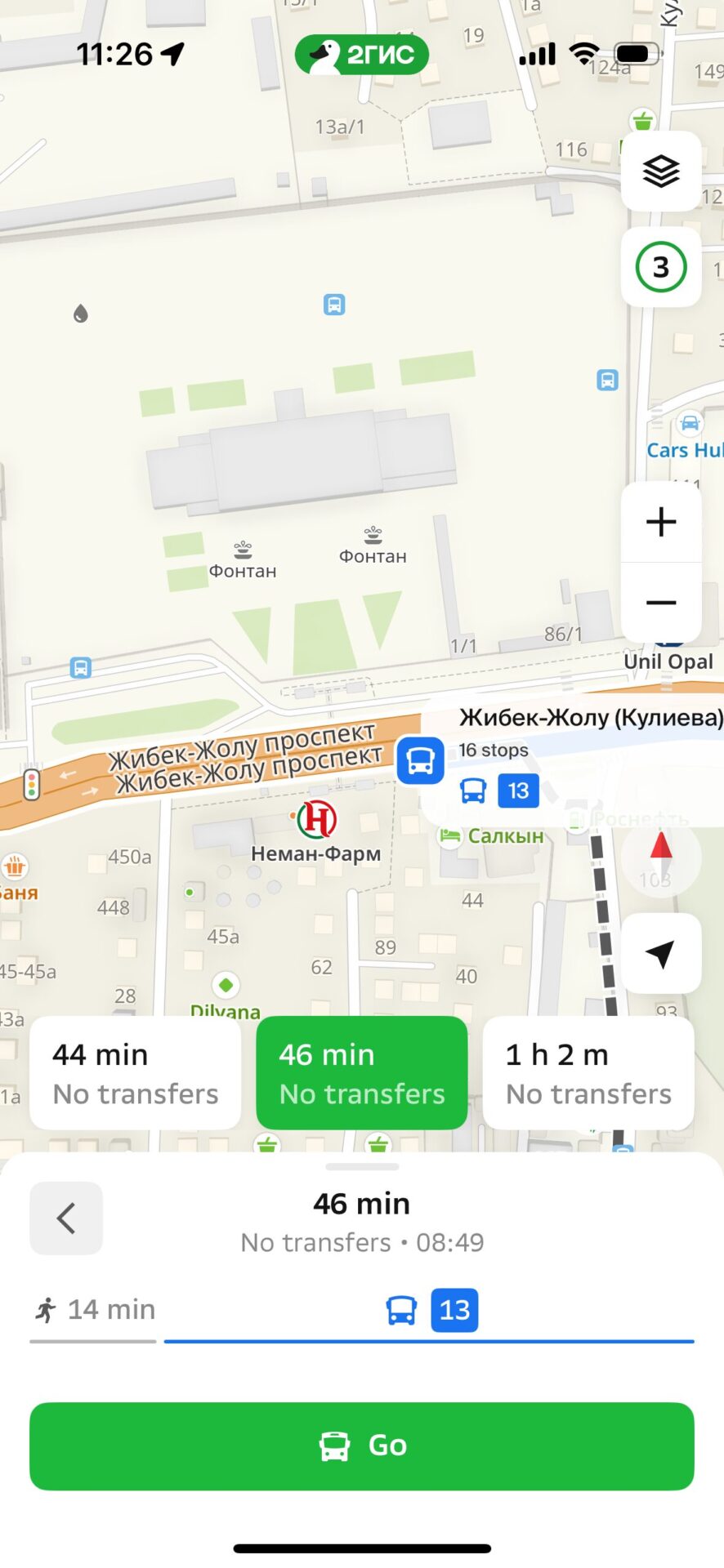Zoom out on the map

click(x=661, y=603)
